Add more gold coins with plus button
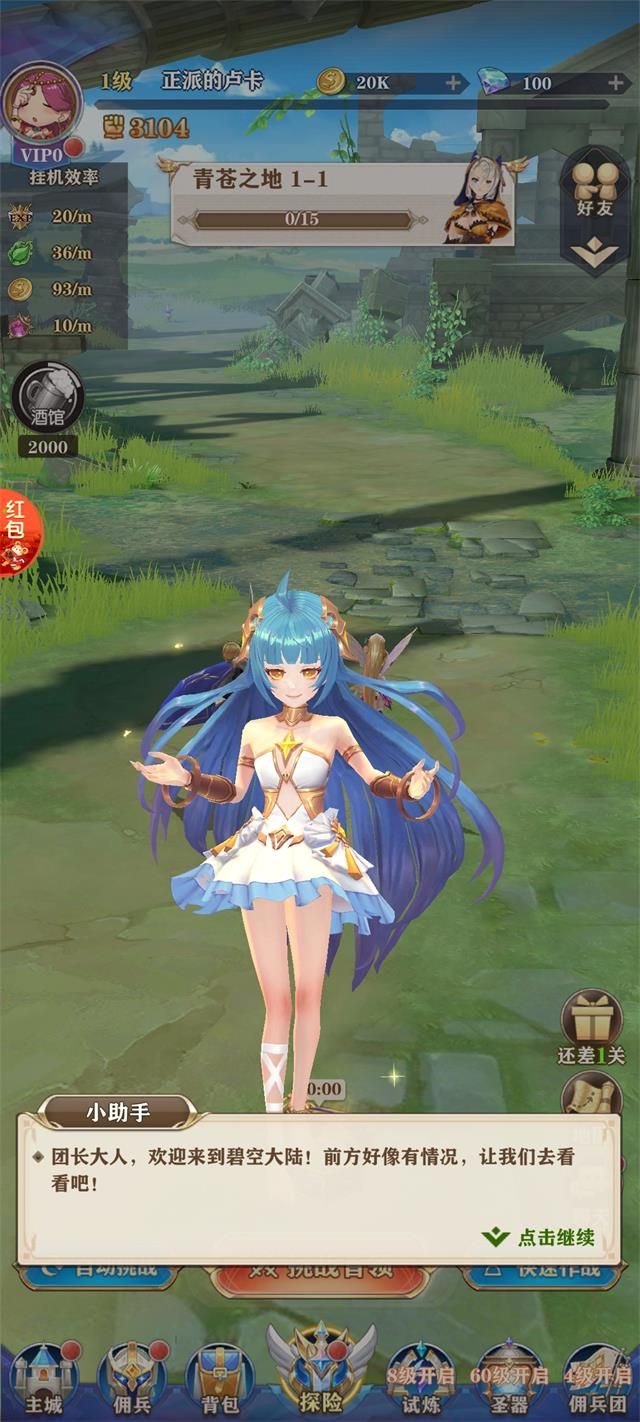 [x=453, y=83]
